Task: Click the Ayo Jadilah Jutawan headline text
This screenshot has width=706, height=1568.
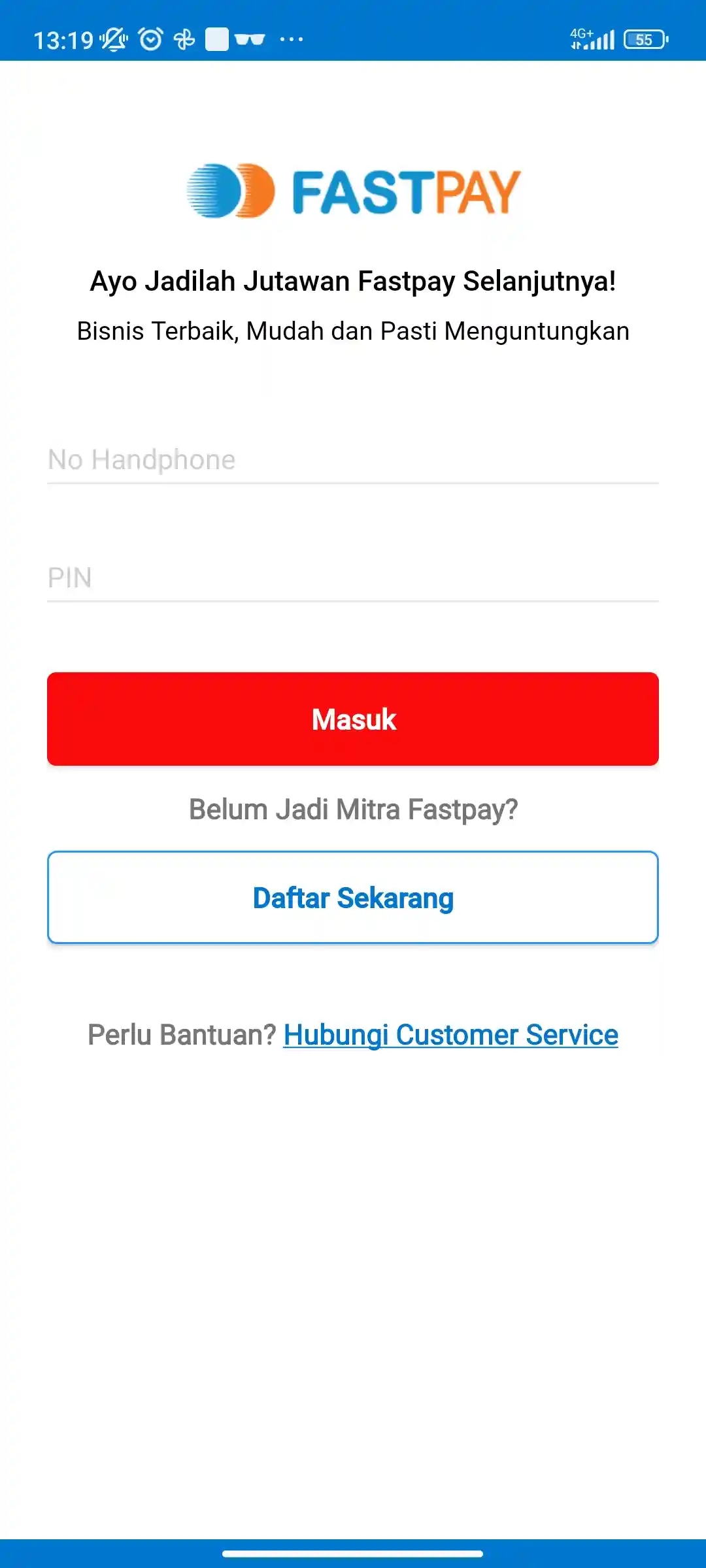Action: (353, 281)
